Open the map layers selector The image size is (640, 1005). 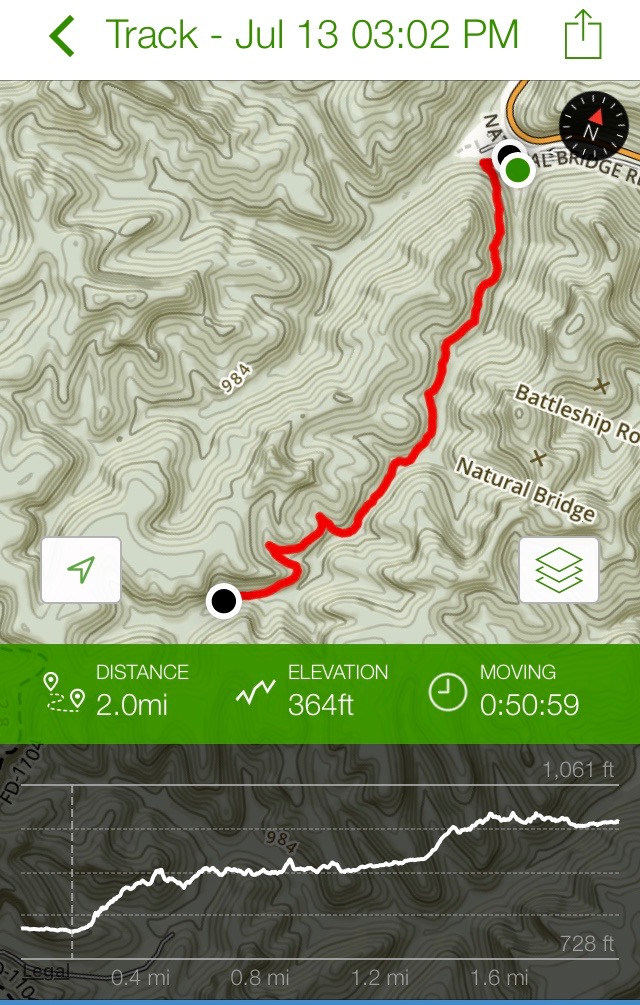point(558,570)
